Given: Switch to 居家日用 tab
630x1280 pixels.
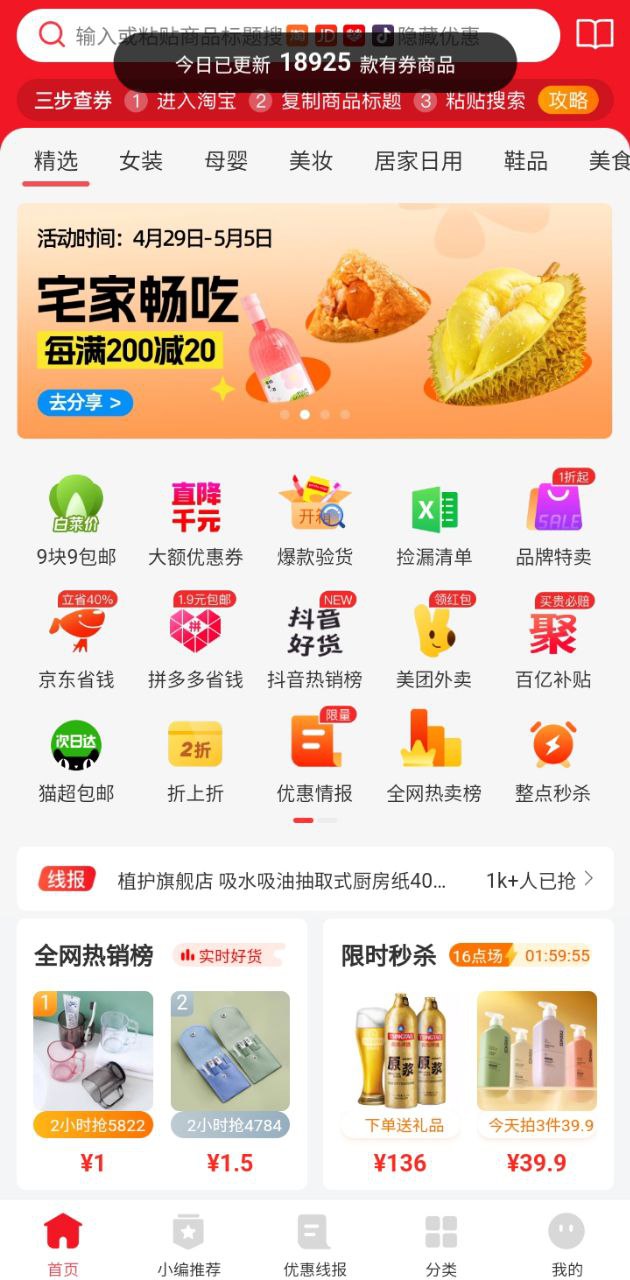Looking at the screenshot, I should [x=418, y=161].
